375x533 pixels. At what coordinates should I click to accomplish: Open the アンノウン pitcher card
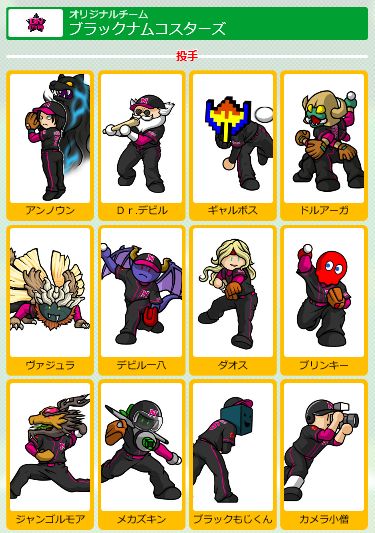point(50,145)
